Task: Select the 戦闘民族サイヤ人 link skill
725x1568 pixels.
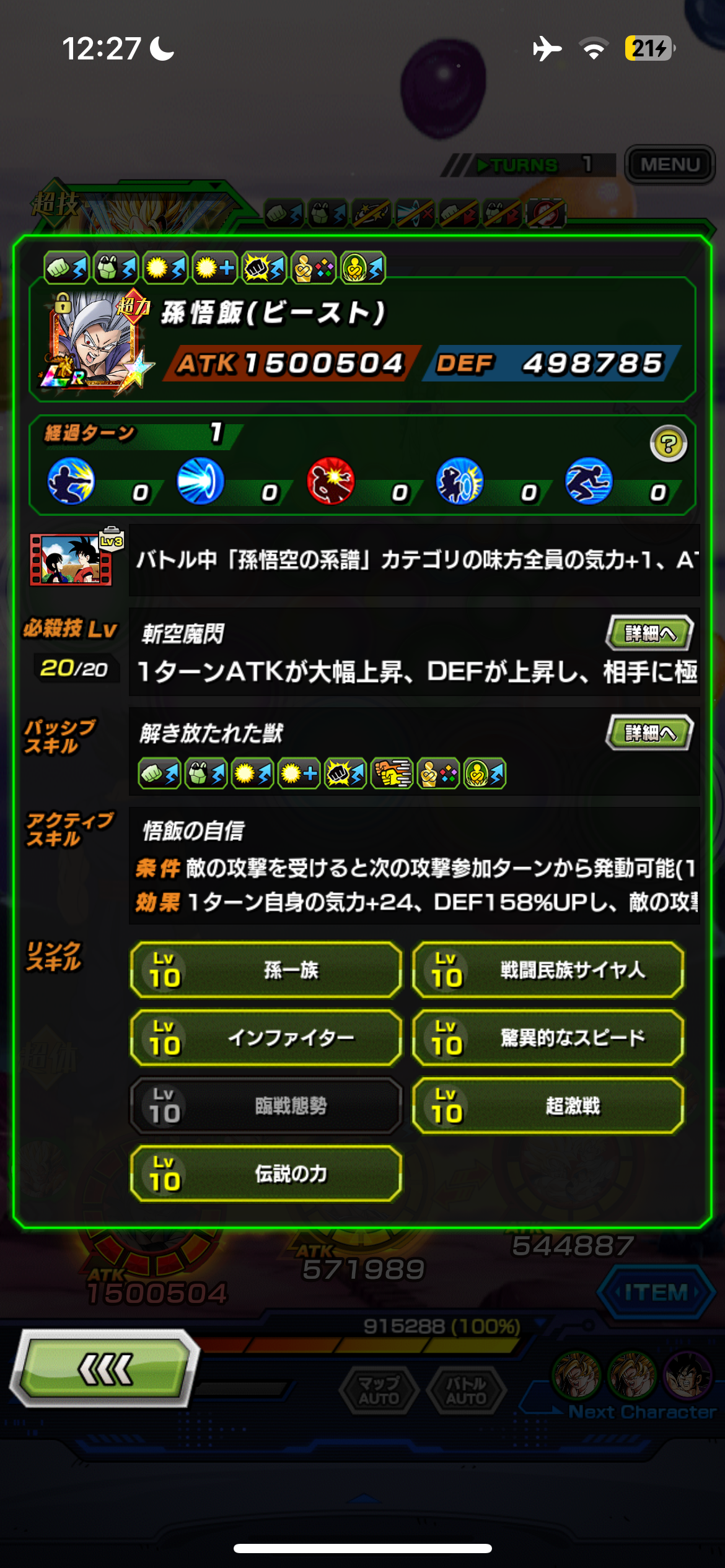Action: (x=548, y=970)
